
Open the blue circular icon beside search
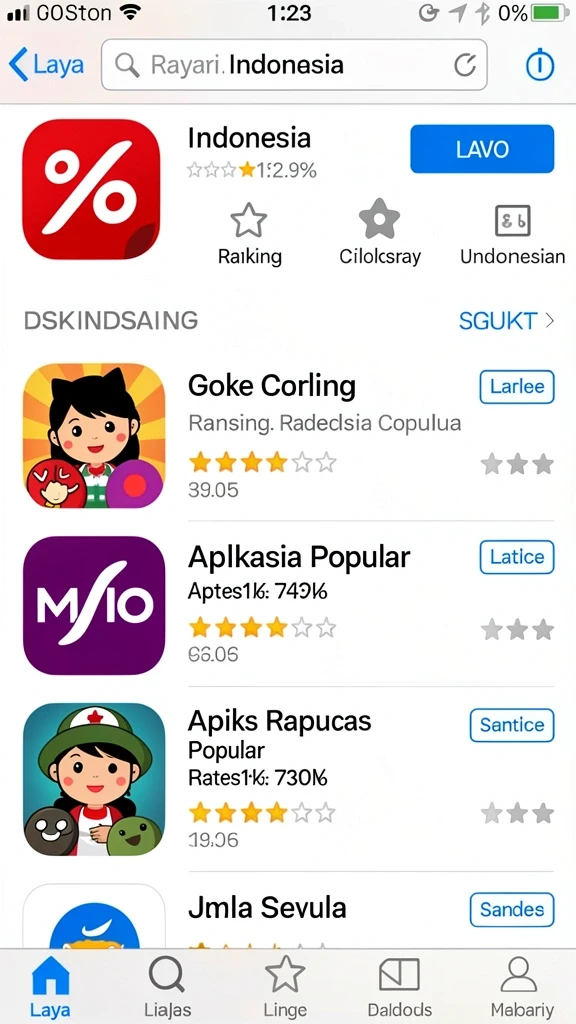tap(540, 65)
